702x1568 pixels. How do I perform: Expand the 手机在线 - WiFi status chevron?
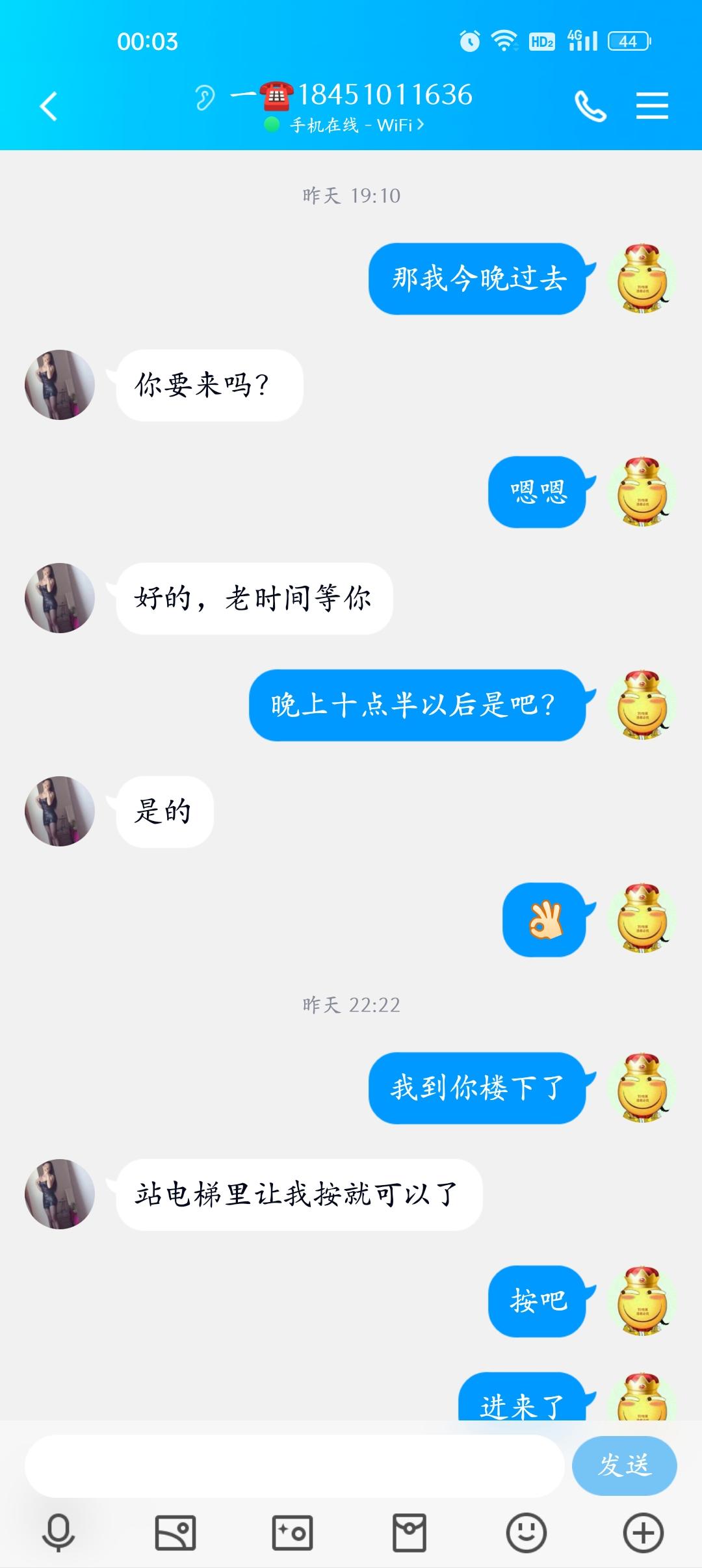(x=422, y=125)
